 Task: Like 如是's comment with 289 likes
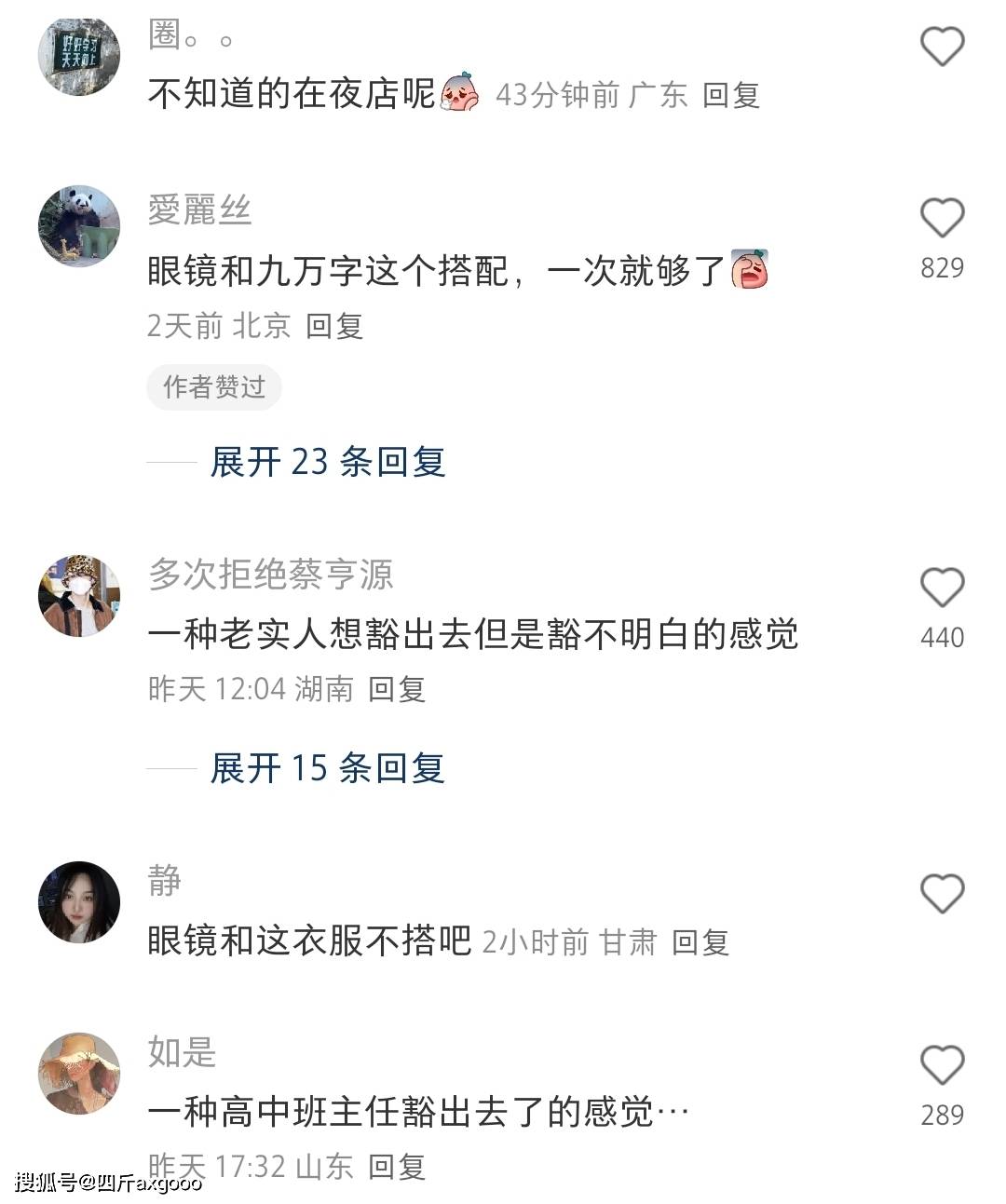(x=942, y=1065)
